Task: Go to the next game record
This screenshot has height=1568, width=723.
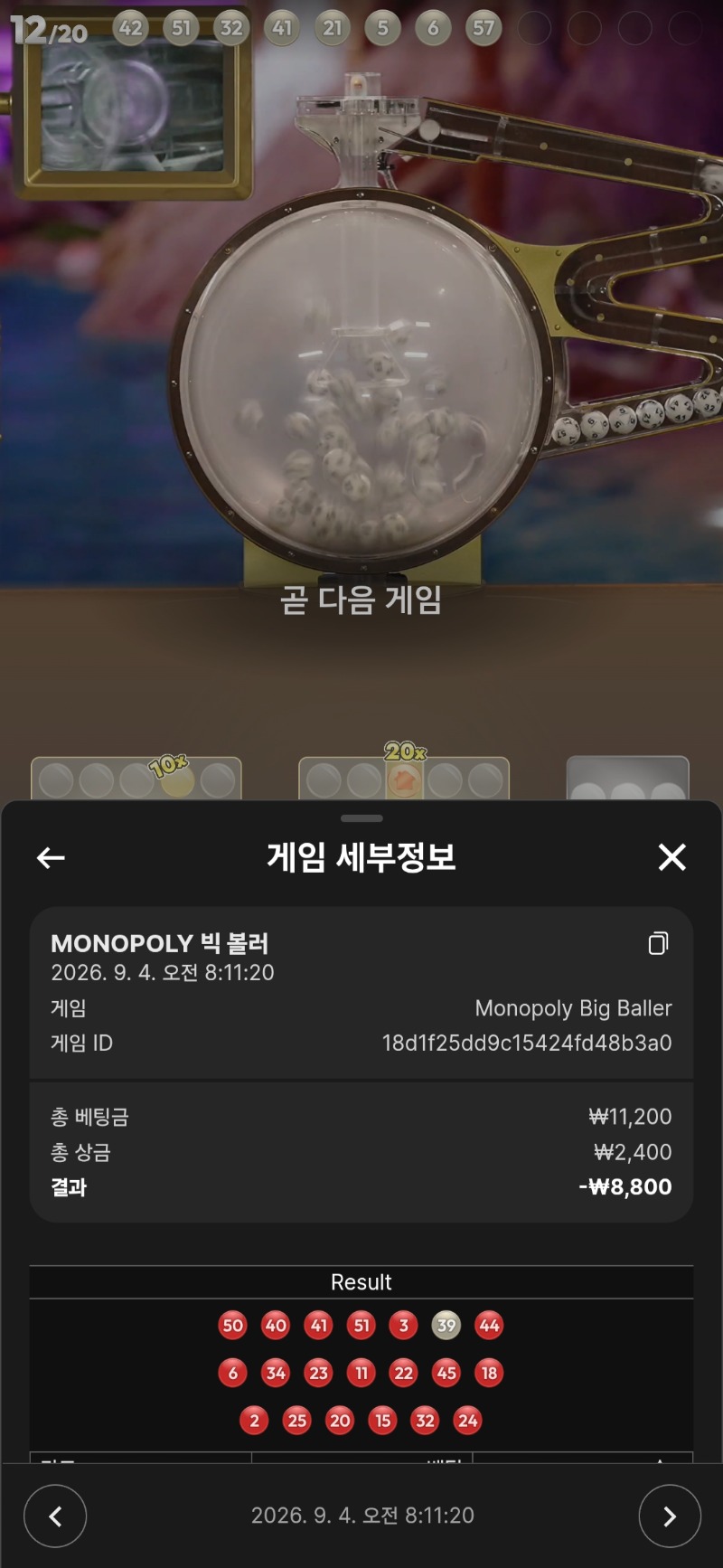Action: pos(669,1516)
